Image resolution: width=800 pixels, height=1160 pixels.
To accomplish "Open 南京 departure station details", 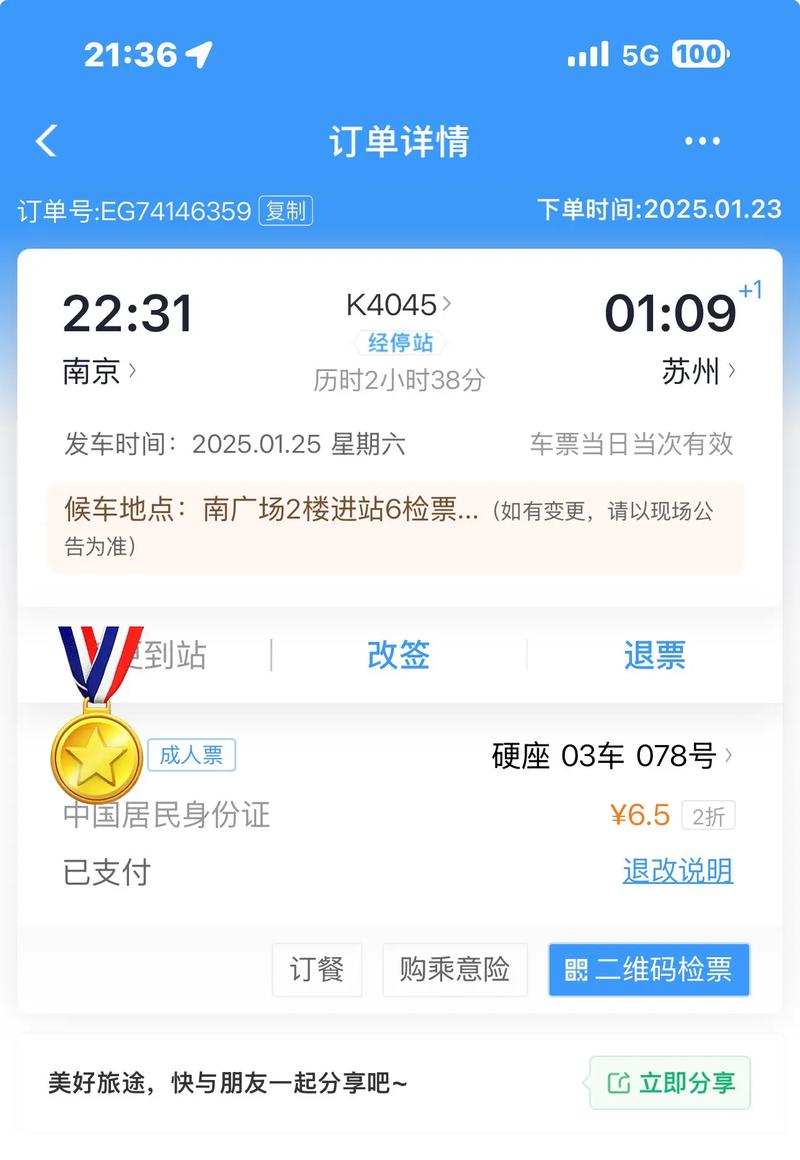I will point(97,370).
